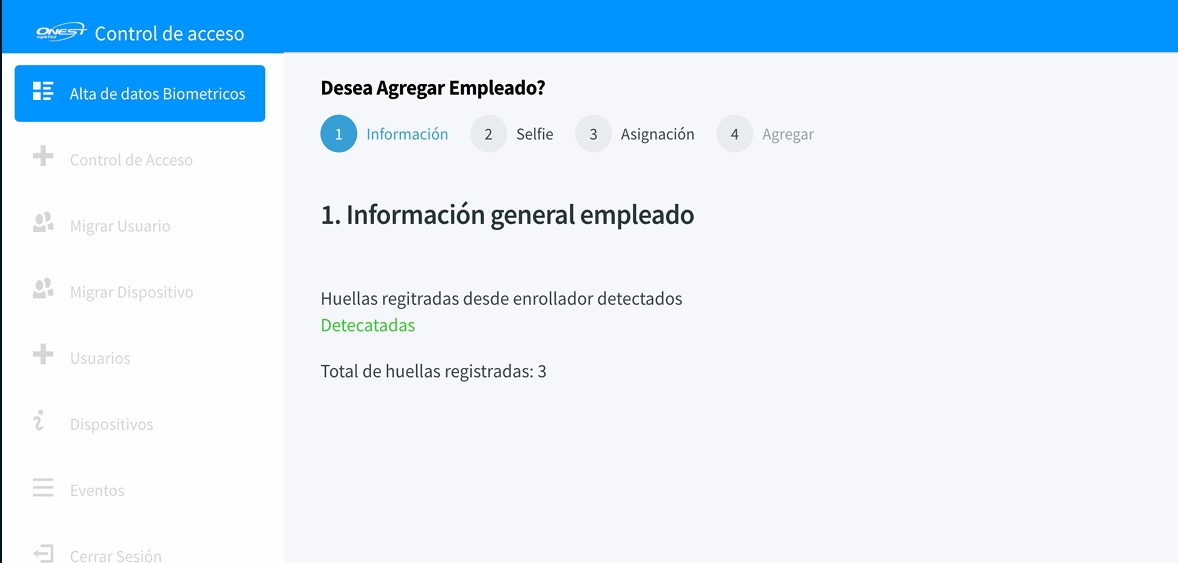Go to Control de Acceso menu
Image resolution: width=1178 pixels, height=563 pixels.
pos(130,160)
